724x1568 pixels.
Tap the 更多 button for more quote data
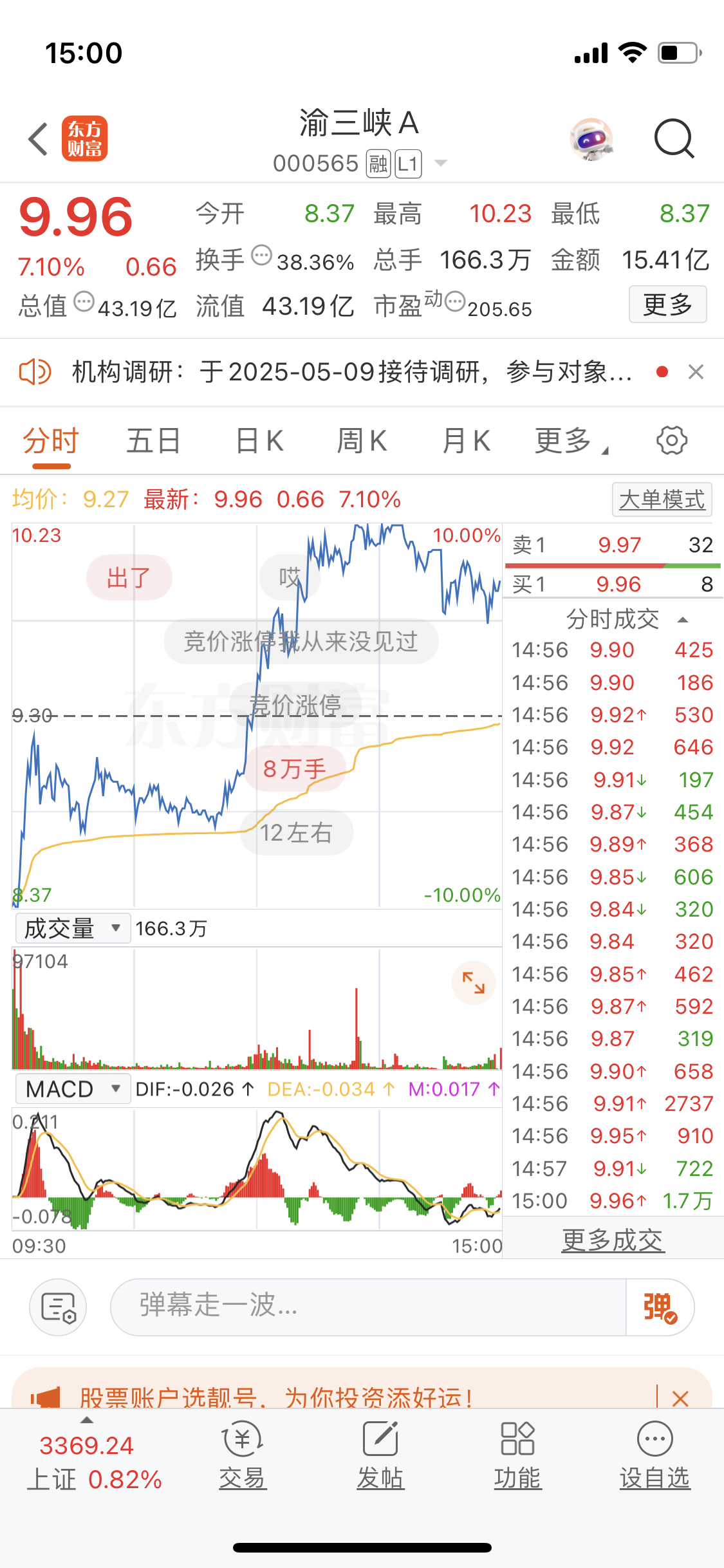click(667, 304)
